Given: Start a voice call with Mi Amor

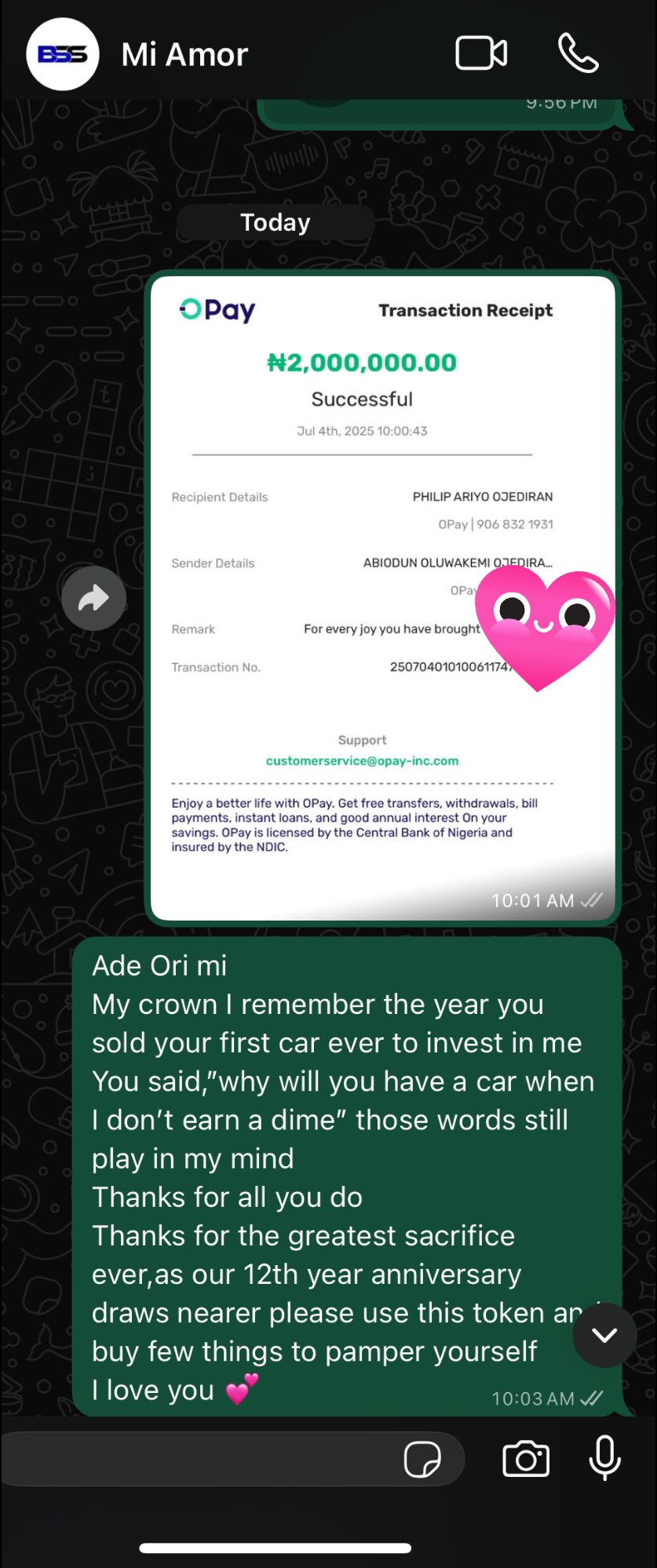Looking at the screenshot, I should click(x=578, y=54).
